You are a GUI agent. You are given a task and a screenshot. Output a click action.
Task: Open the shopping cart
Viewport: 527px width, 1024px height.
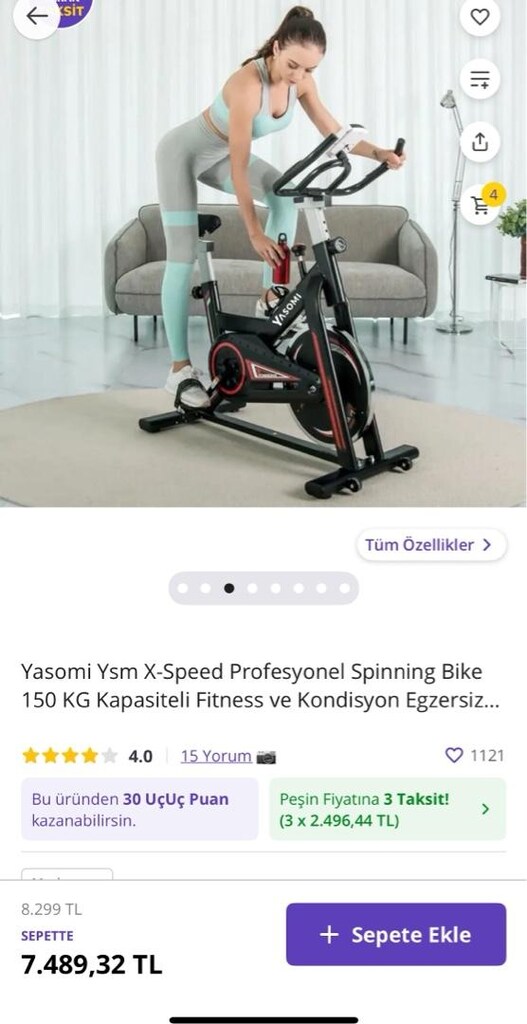[481, 204]
